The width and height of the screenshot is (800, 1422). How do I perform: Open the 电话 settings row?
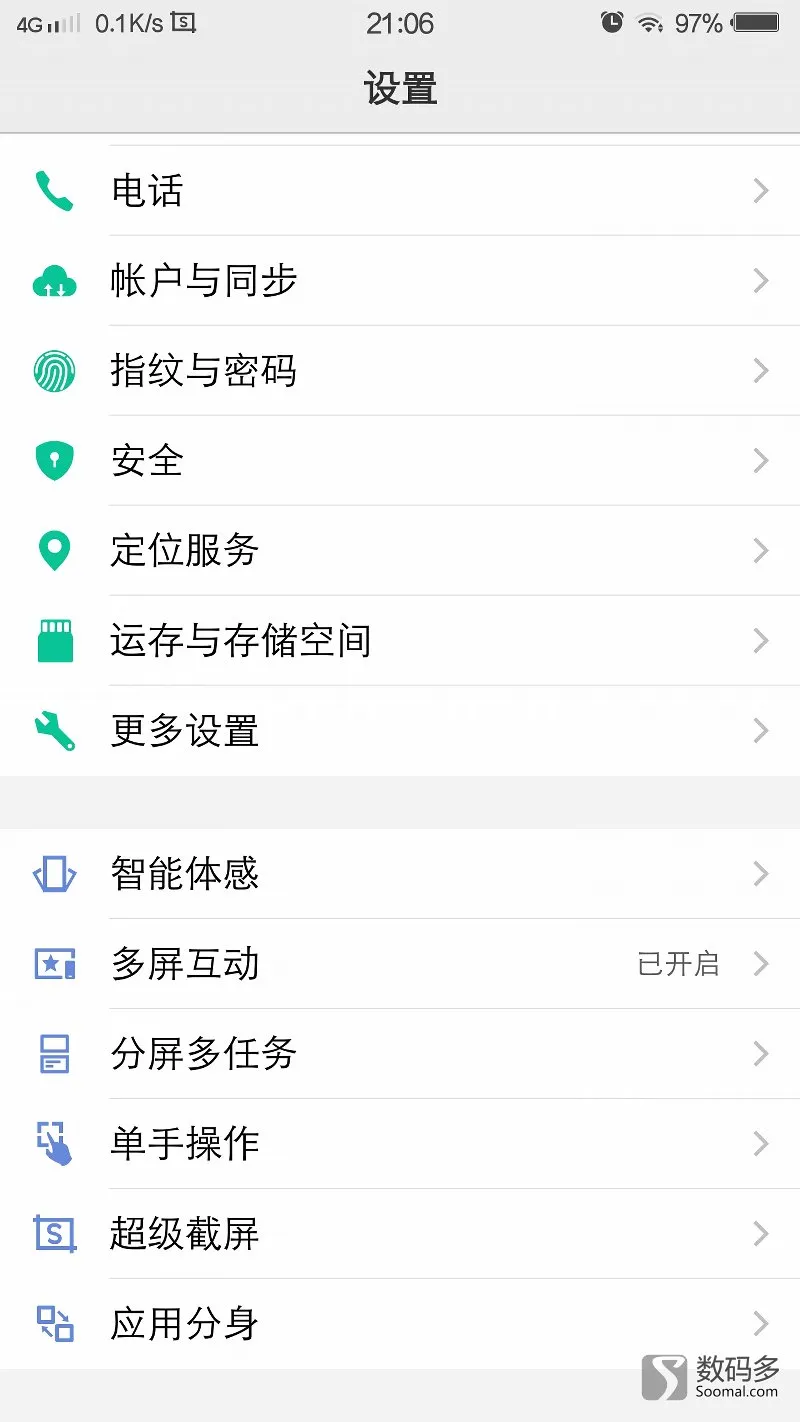point(400,190)
